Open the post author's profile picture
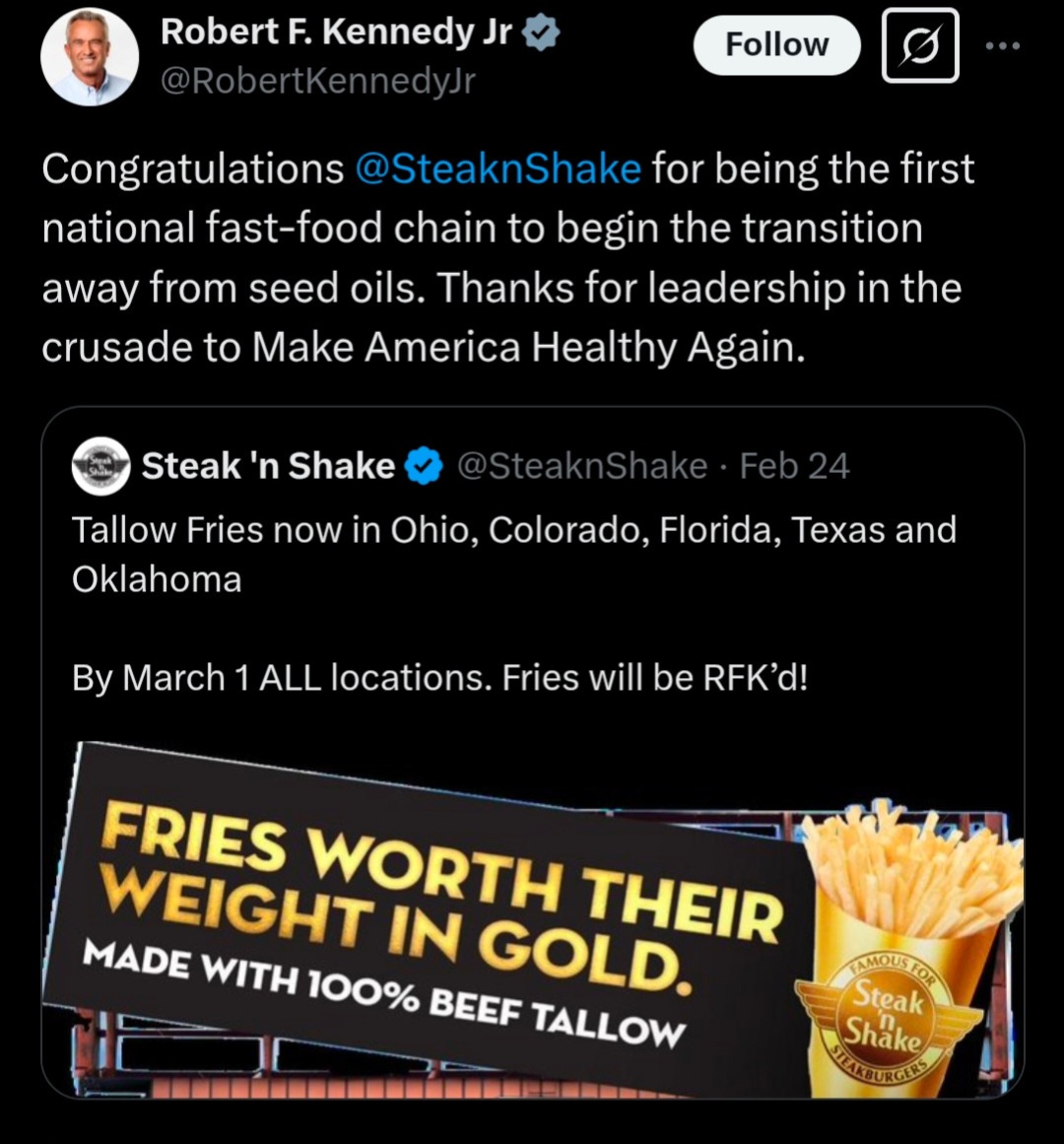 90,57
